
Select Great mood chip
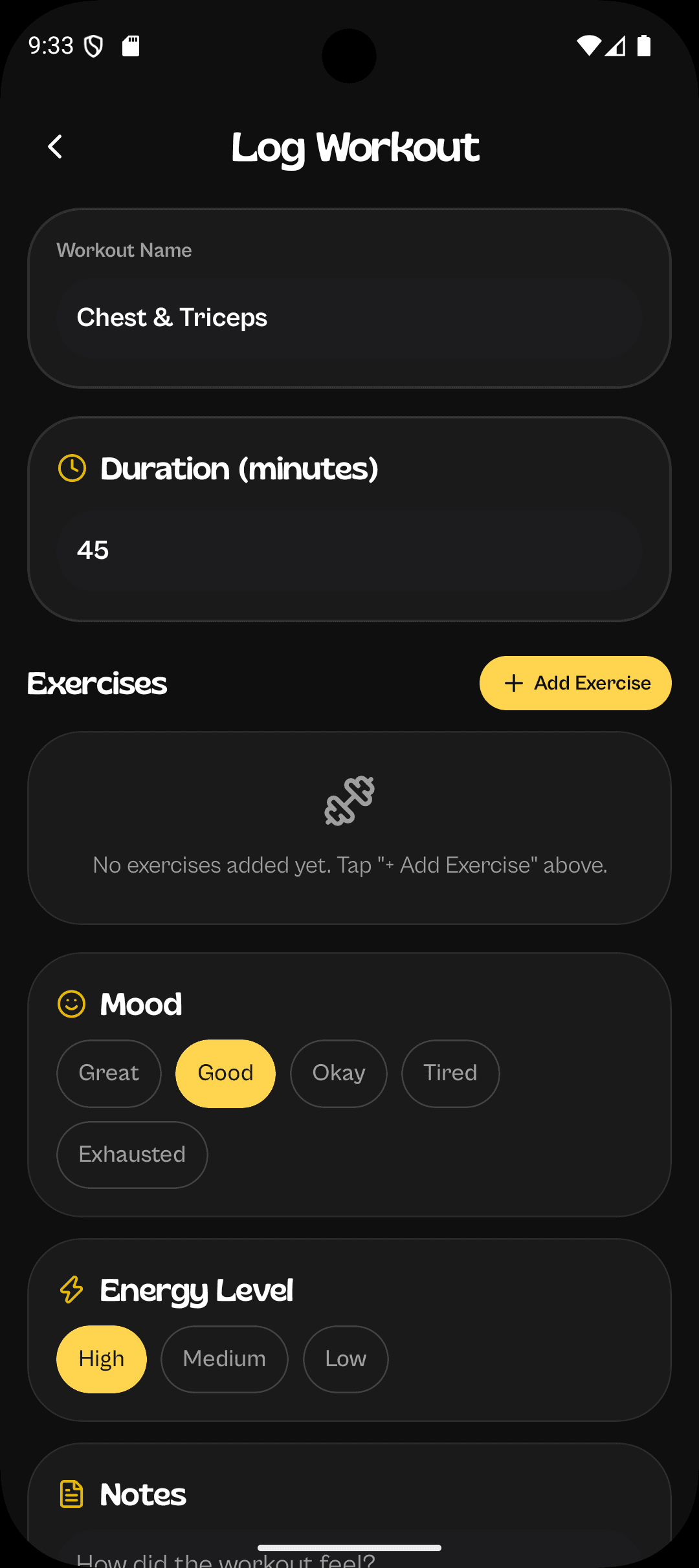[109, 1073]
